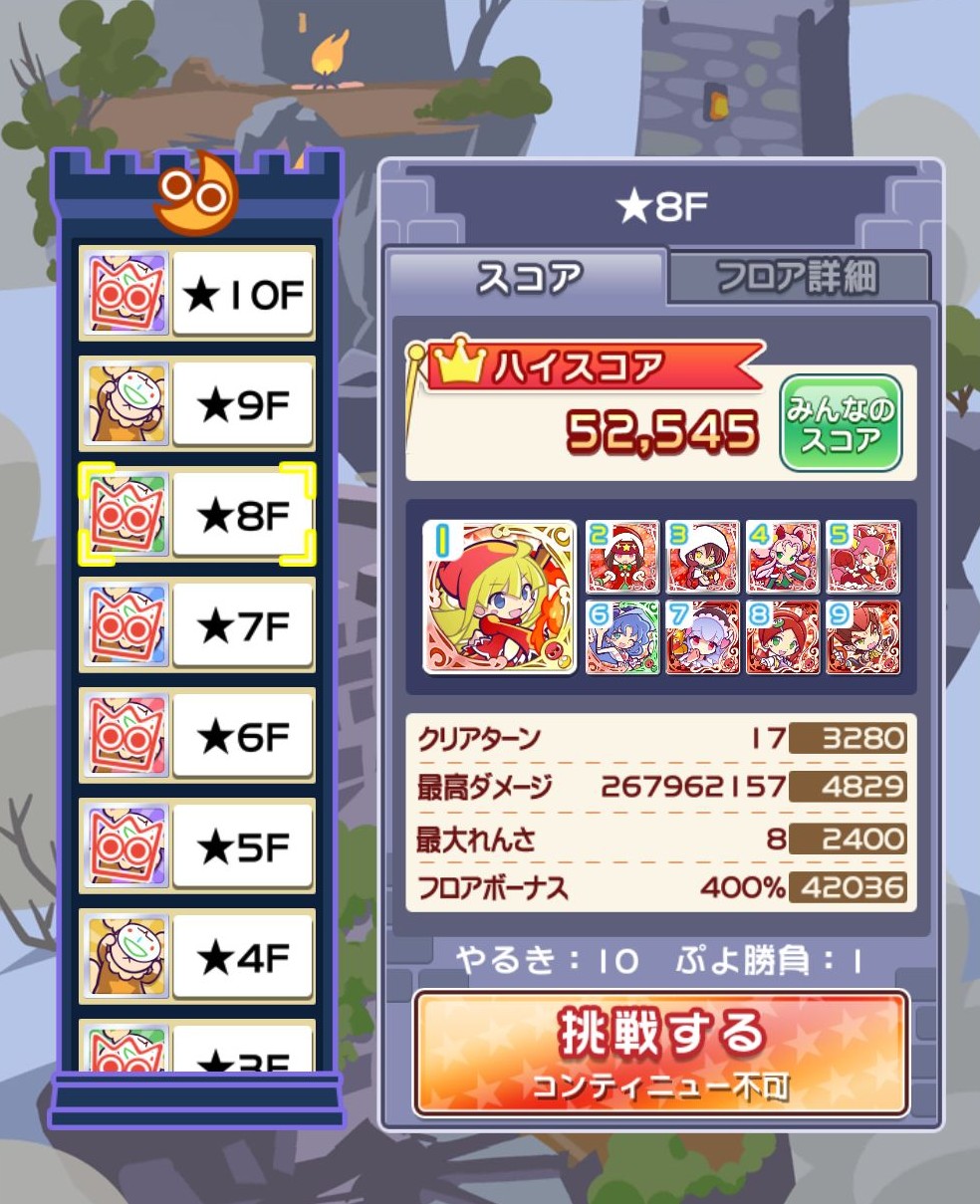Start the challenge with 挑戦する

(661, 1053)
